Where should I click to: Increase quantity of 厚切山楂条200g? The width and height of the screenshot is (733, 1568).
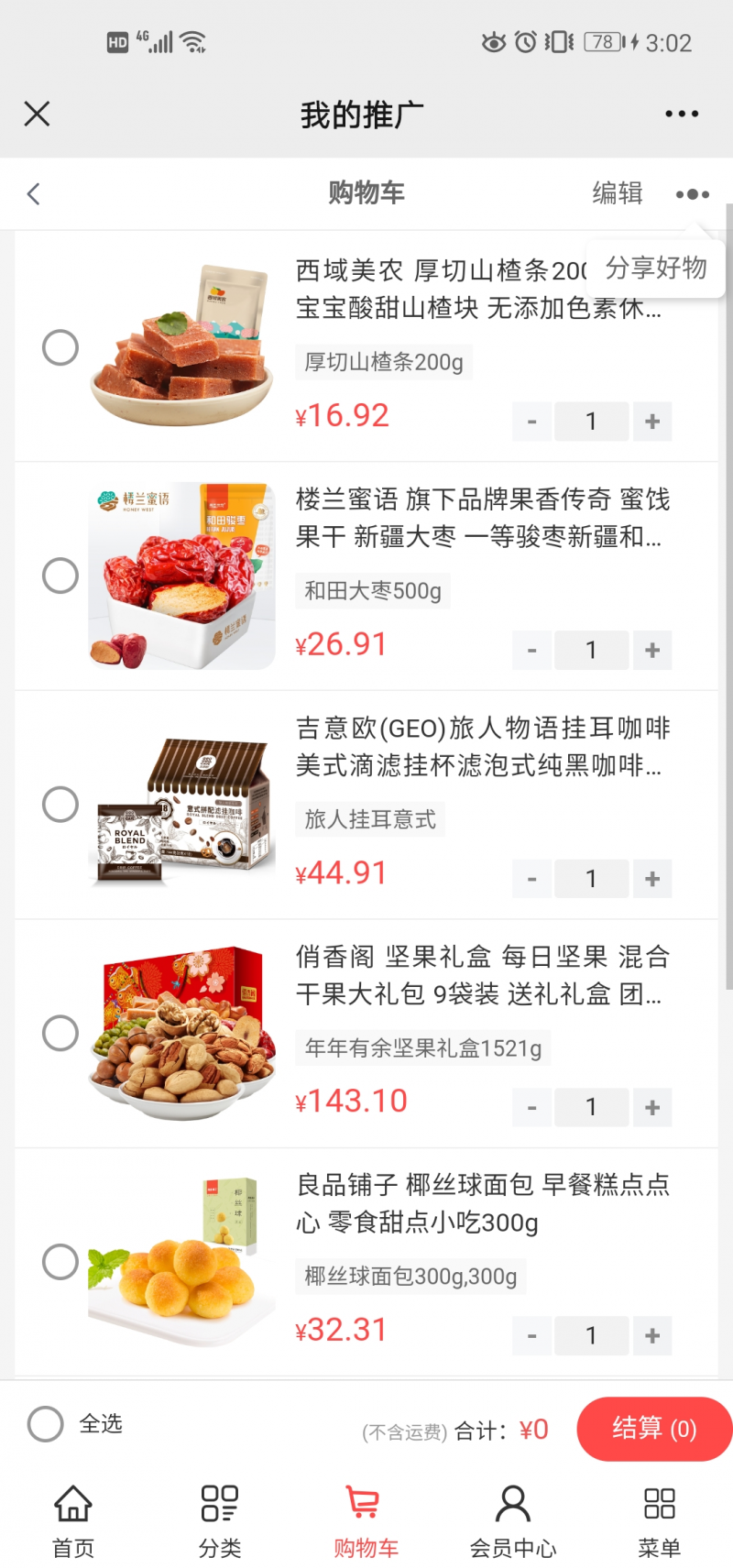(652, 422)
